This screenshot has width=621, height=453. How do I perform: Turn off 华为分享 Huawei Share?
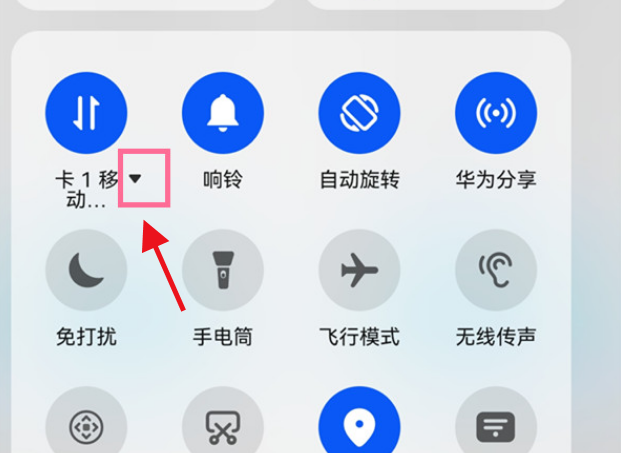[x=496, y=113]
